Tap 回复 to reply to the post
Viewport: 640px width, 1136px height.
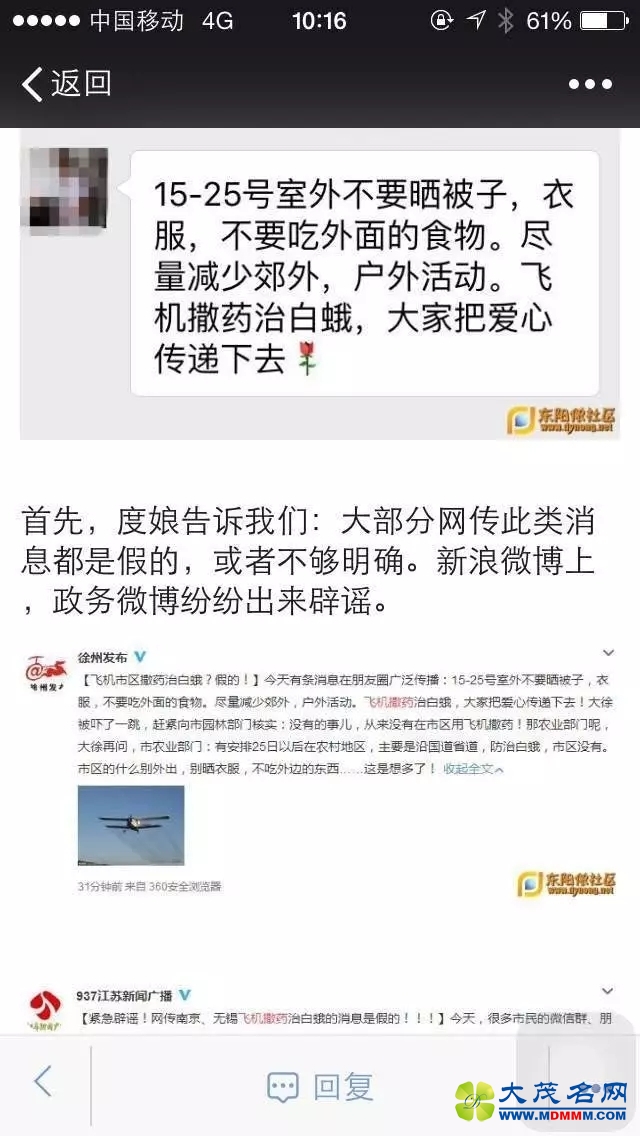321,1087
